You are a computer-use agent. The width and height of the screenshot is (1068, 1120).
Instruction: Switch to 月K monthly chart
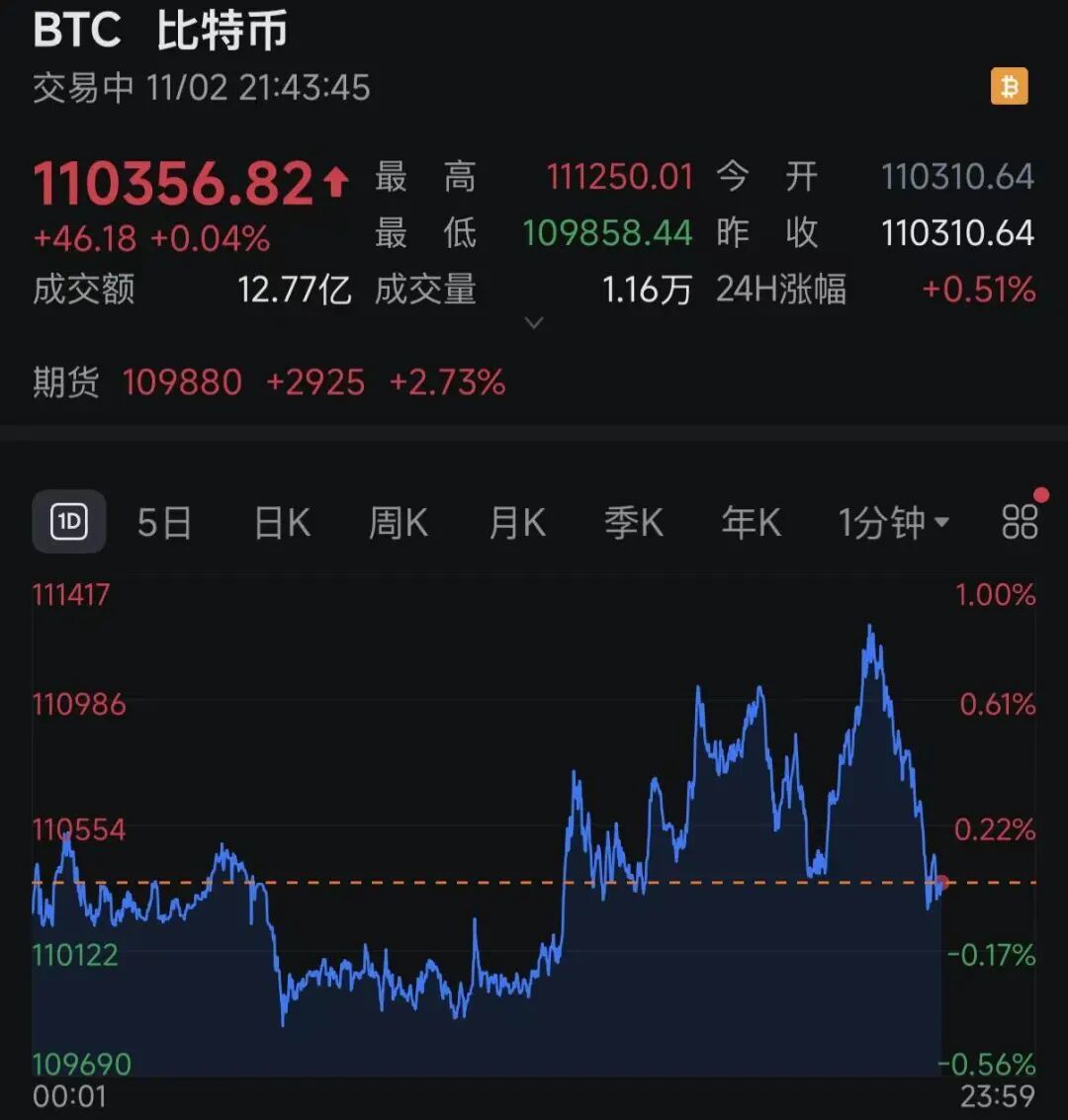(x=517, y=522)
